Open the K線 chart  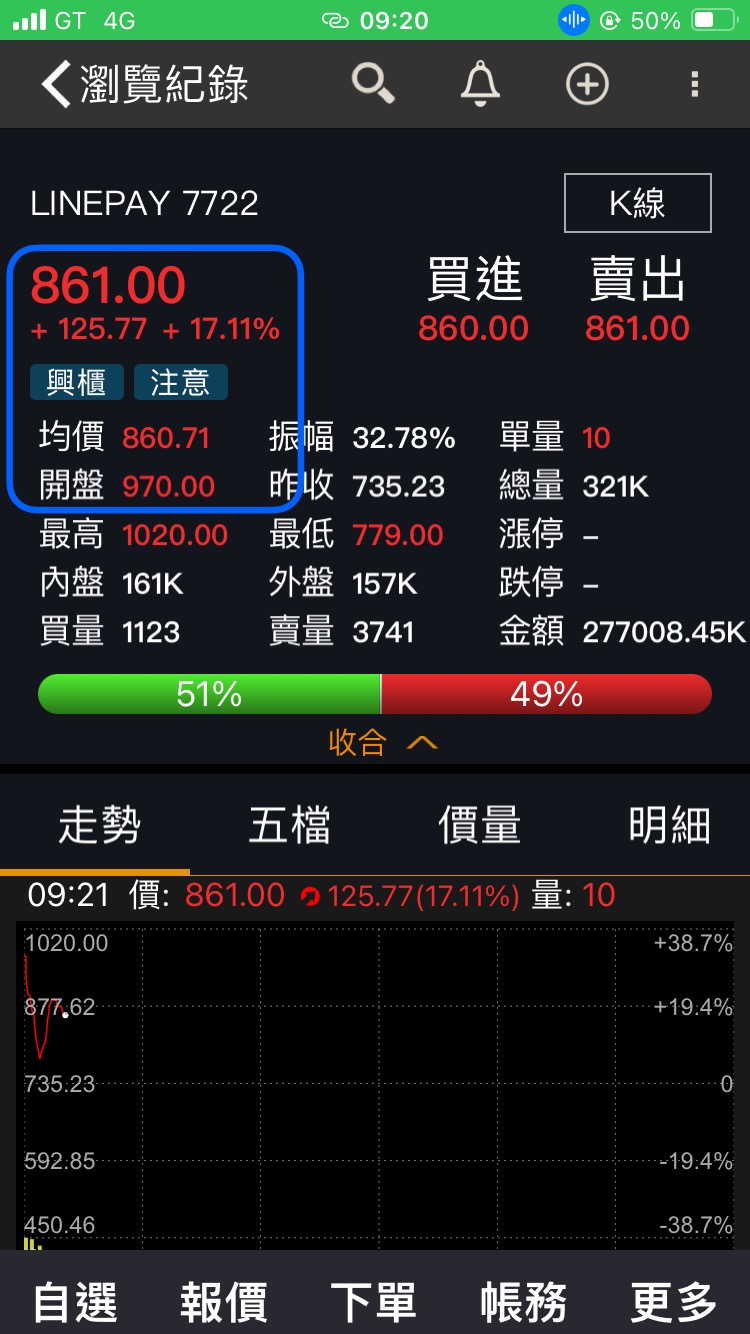pos(638,204)
